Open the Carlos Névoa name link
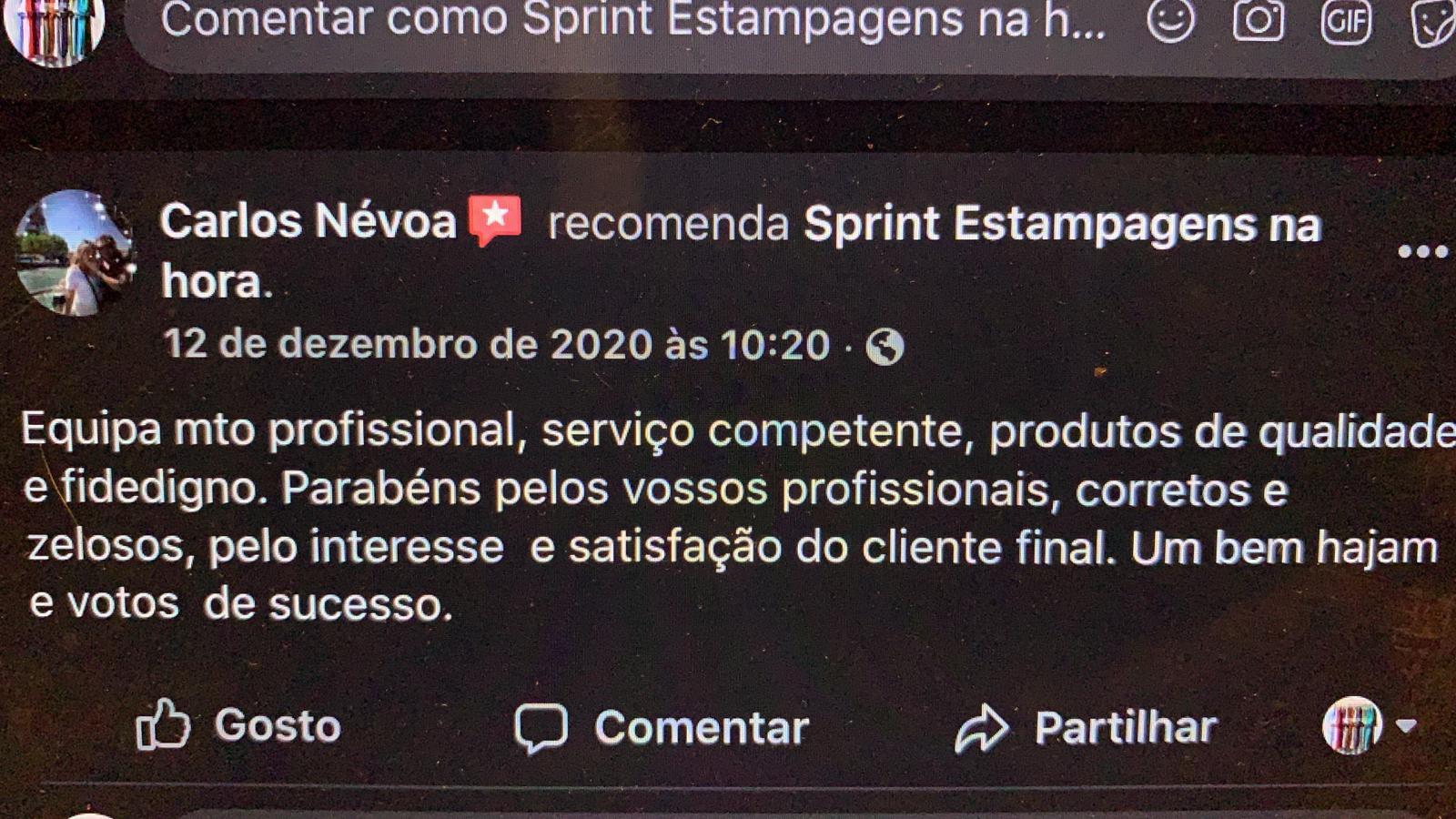Image resolution: width=1456 pixels, height=819 pixels. pyautogui.click(x=308, y=221)
